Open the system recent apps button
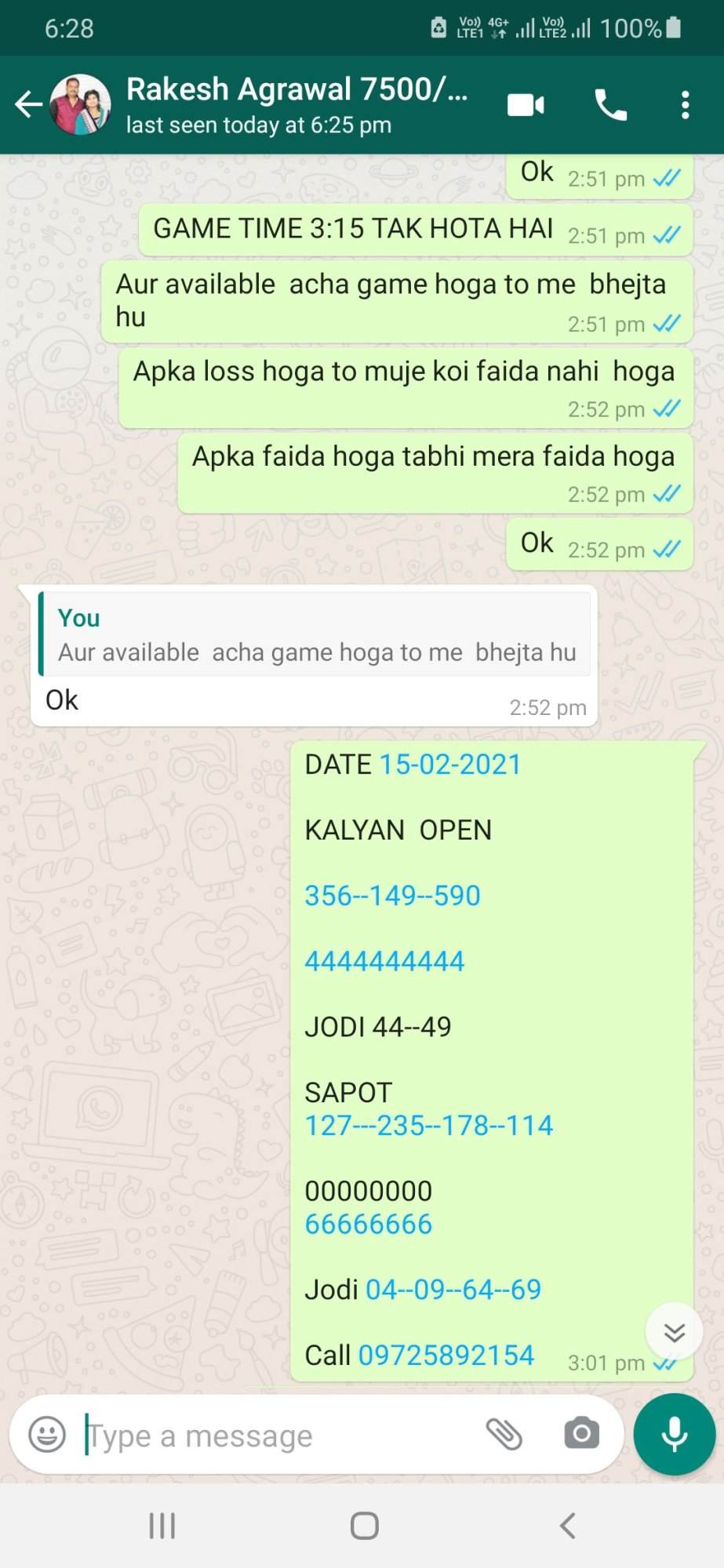The image size is (724, 1568). pyautogui.click(x=162, y=1526)
